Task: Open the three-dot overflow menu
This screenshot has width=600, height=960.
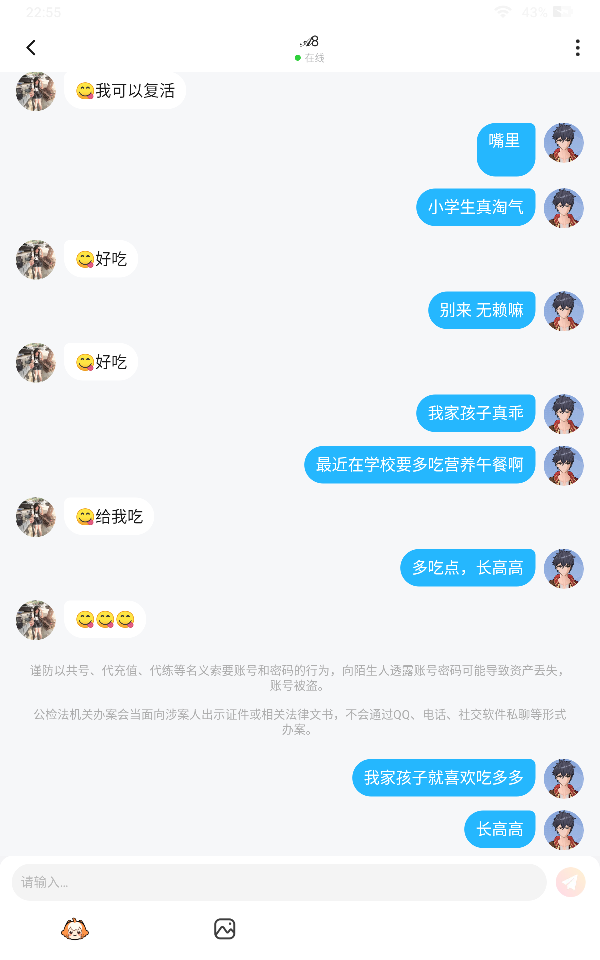Action: (x=577, y=48)
